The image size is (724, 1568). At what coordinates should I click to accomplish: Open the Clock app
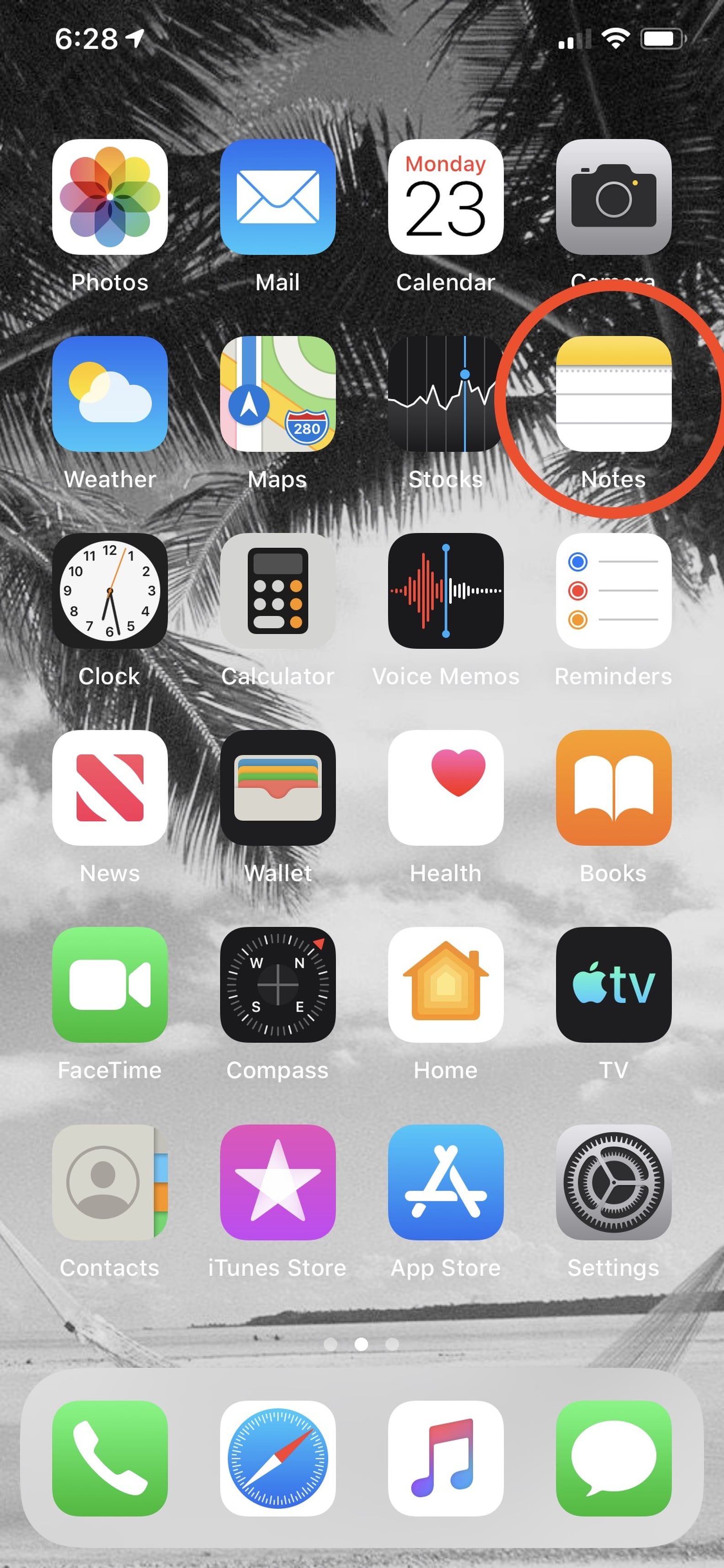[110, 592]
